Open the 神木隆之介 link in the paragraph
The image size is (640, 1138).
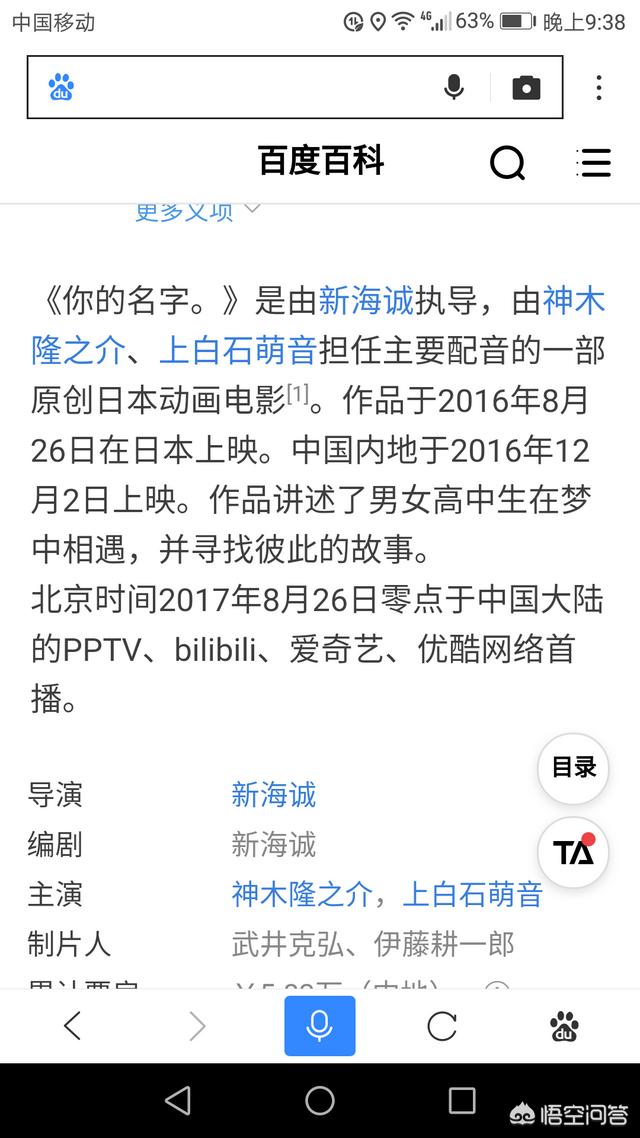pyautogui.click(x=318, y=327)
